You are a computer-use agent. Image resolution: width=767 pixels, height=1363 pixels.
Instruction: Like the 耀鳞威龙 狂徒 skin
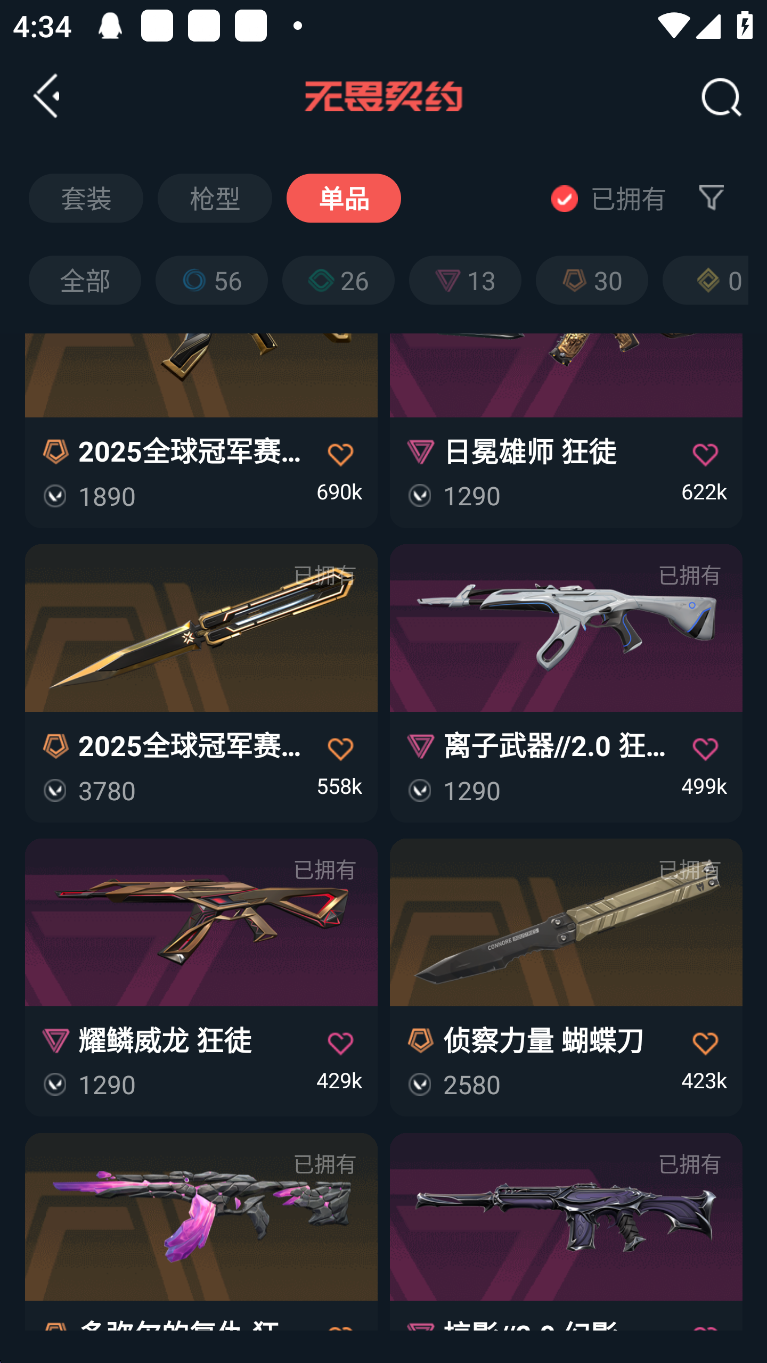[340, 1043]
